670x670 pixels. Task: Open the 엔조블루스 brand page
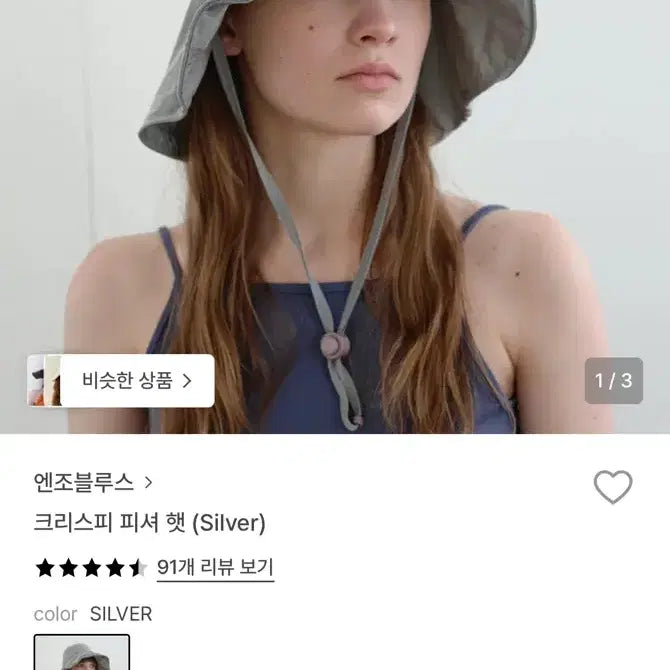pyautogui.click(x=92, y=482)
